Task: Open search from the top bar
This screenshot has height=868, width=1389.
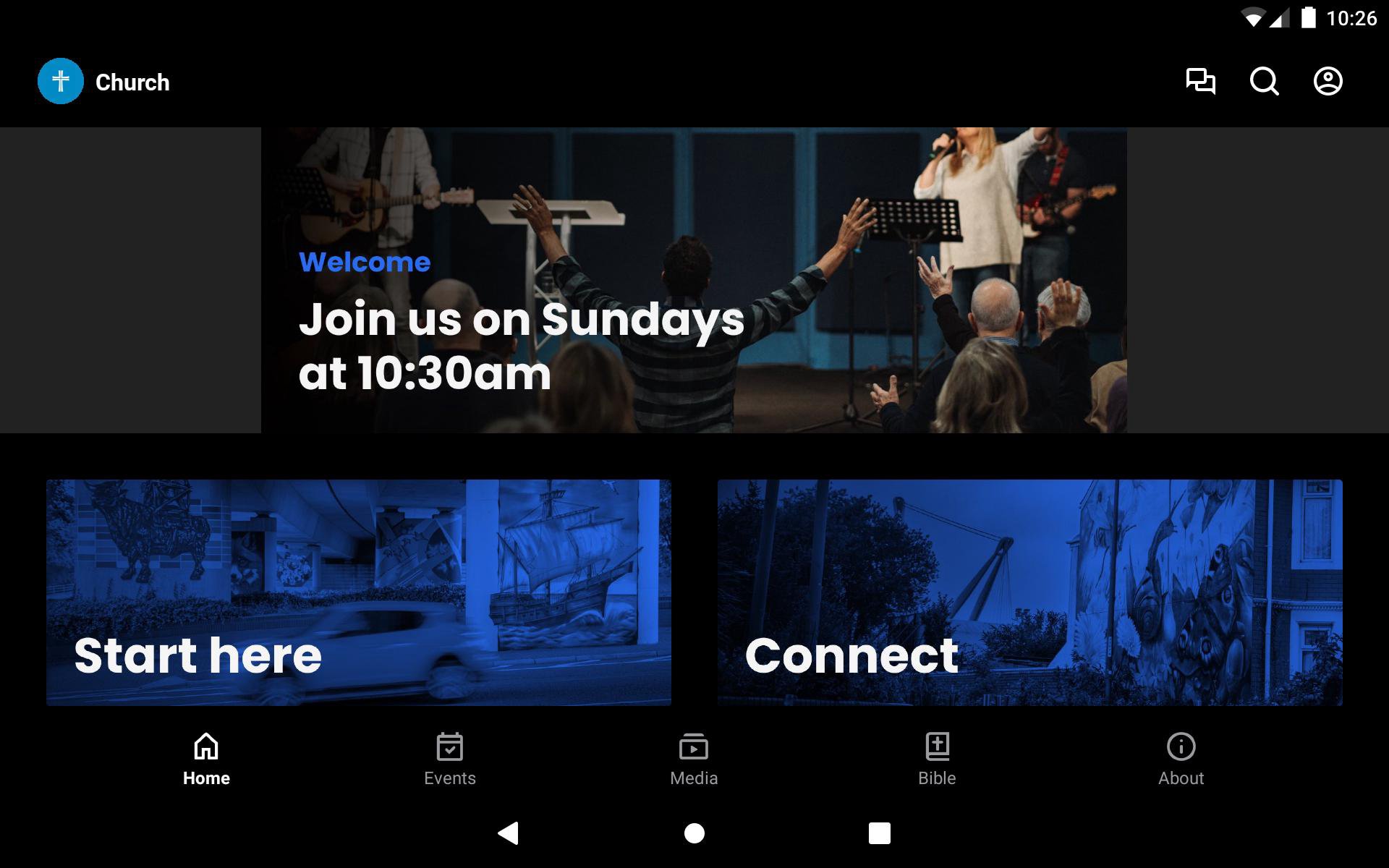Action: pyautogui.click(x=1264, y=81)
